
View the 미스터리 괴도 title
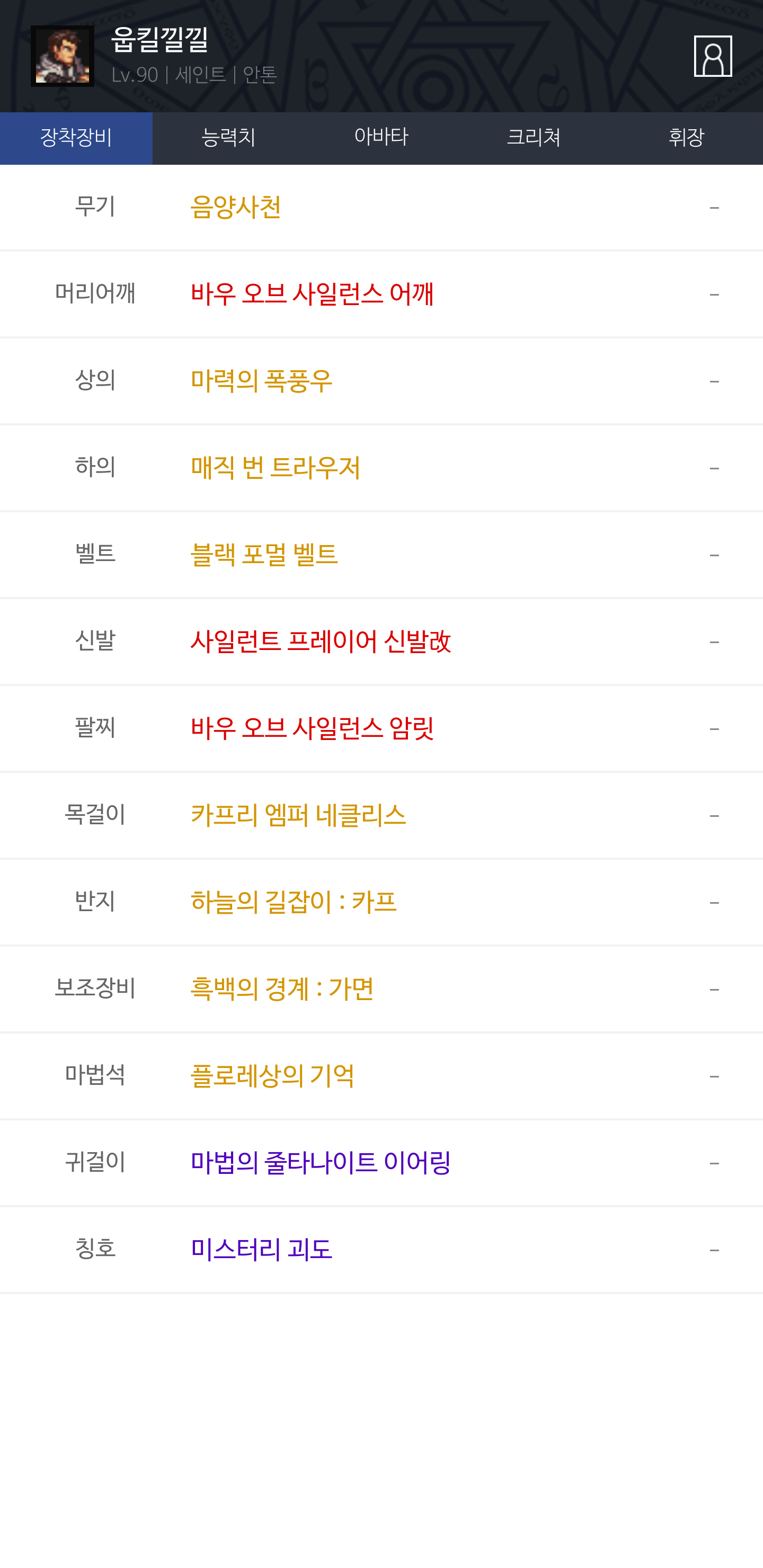pos(381,1250)
